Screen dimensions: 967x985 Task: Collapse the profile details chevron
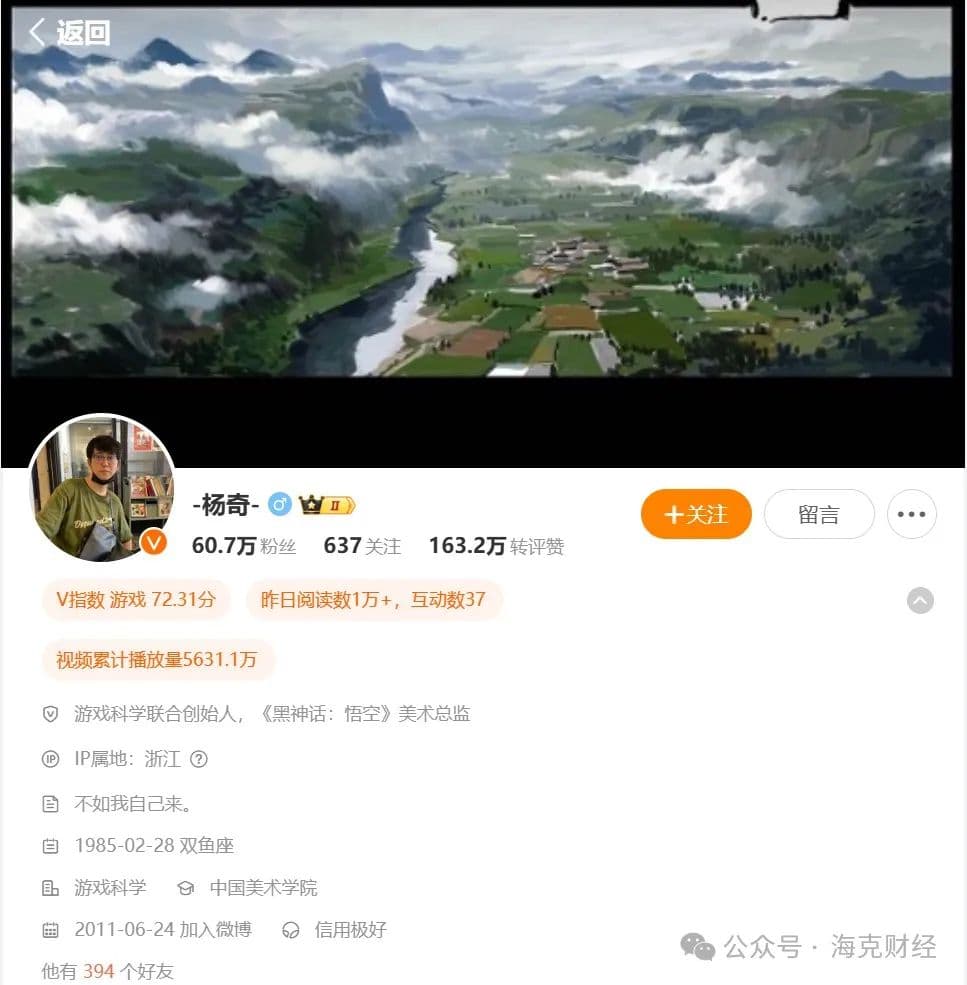[920, 600]
